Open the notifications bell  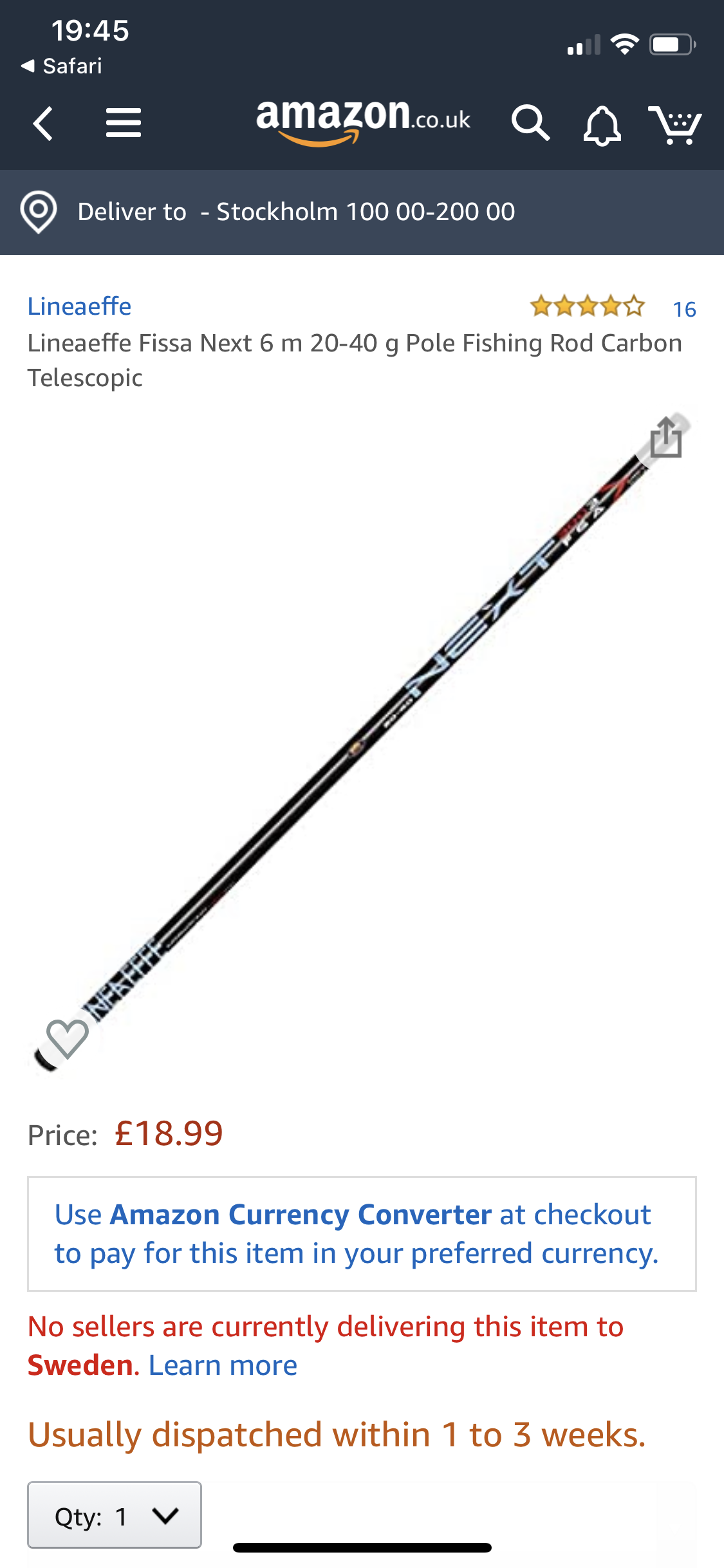(x=602, y=124)
